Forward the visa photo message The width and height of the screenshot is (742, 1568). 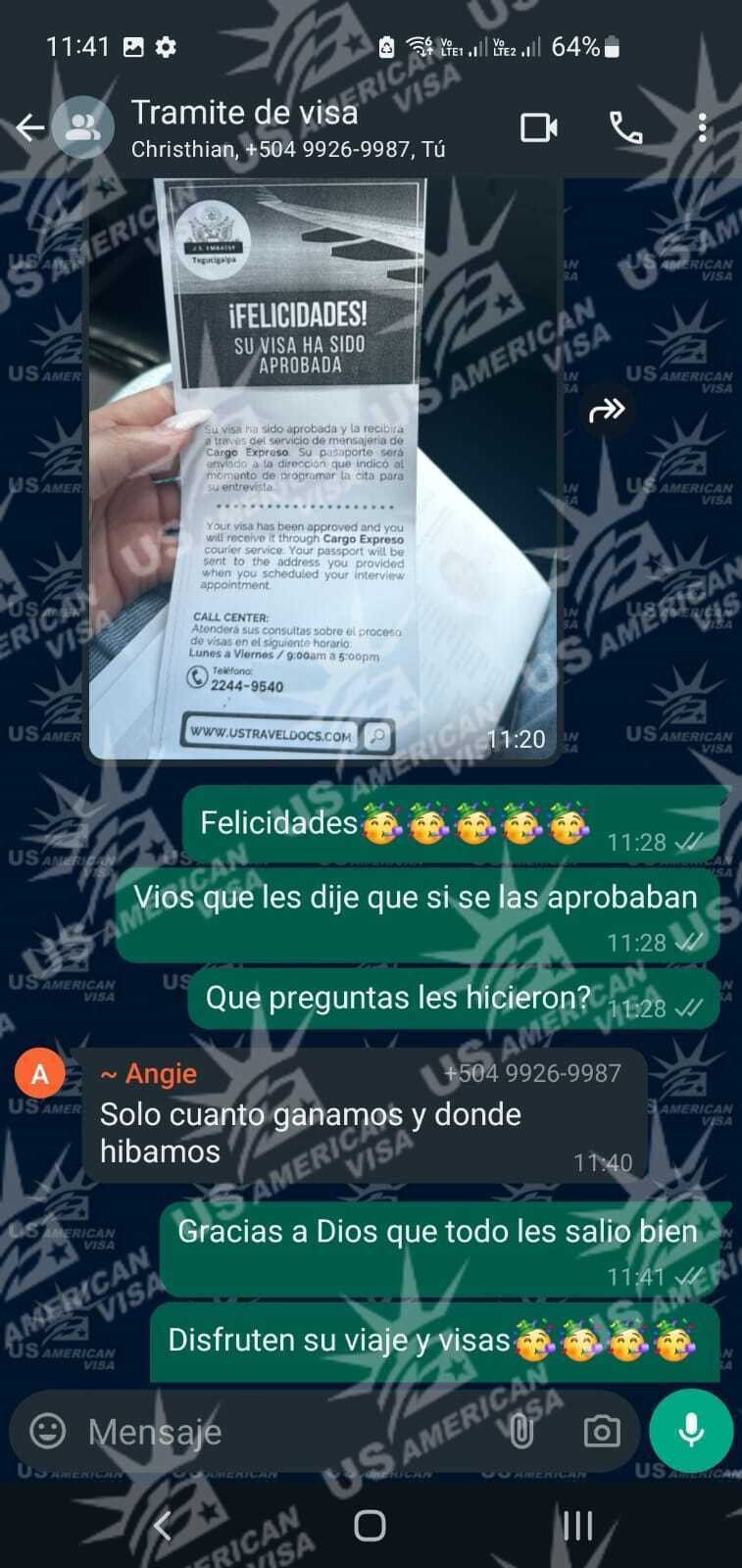click(606, 410)
